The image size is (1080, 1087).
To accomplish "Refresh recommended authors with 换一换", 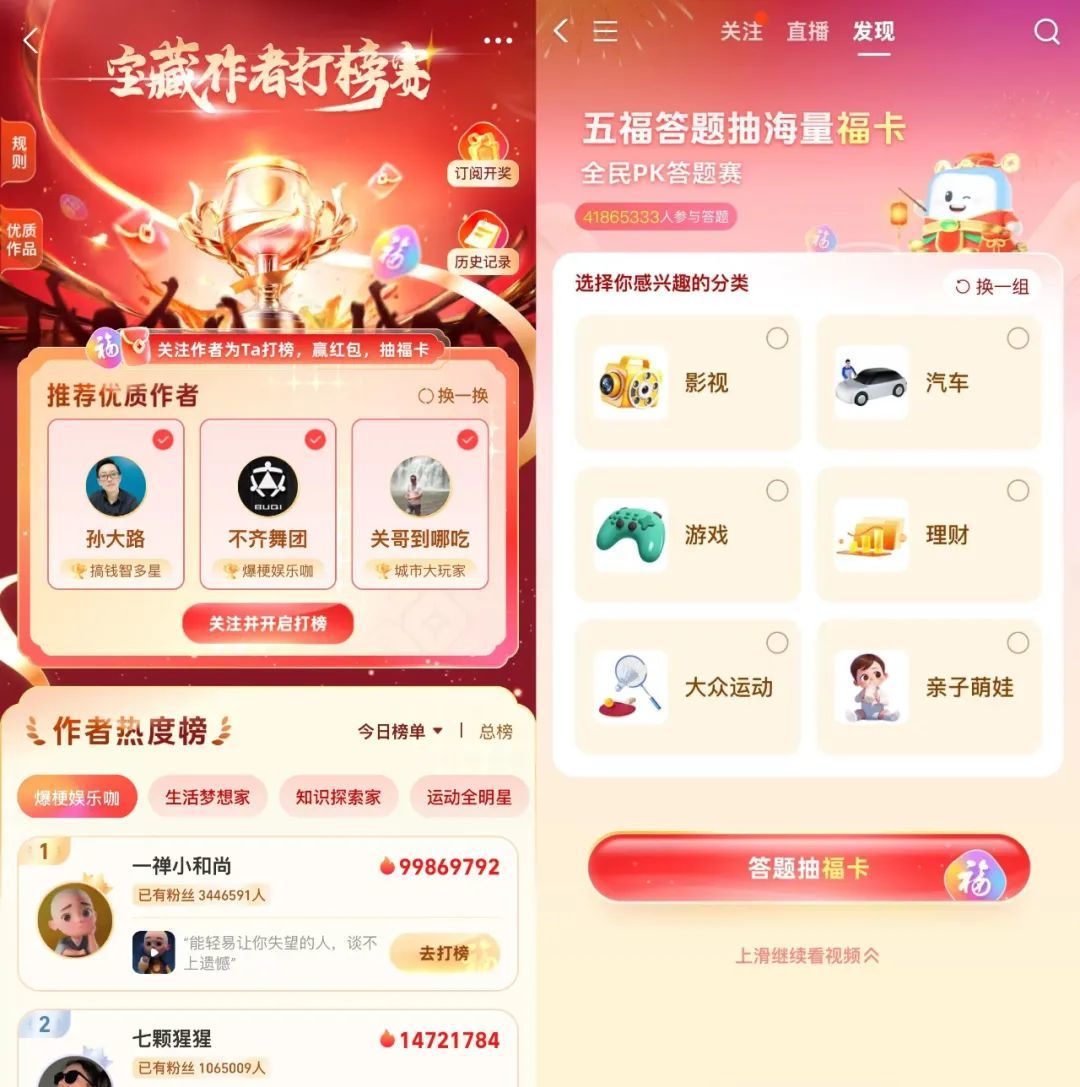I will pos(454,396).
